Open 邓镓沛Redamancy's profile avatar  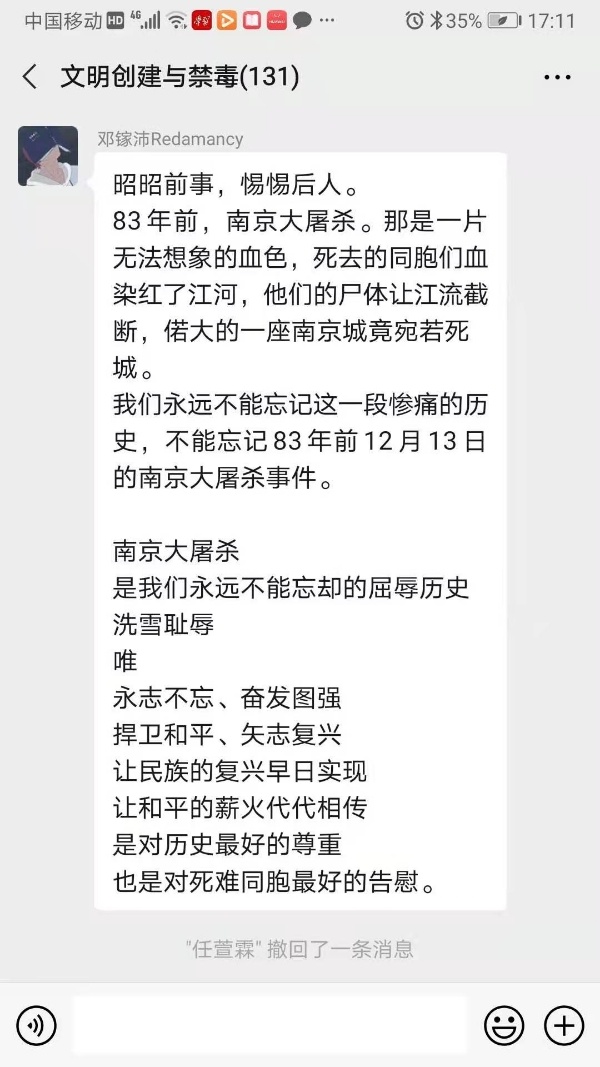(x=48, y=156)
